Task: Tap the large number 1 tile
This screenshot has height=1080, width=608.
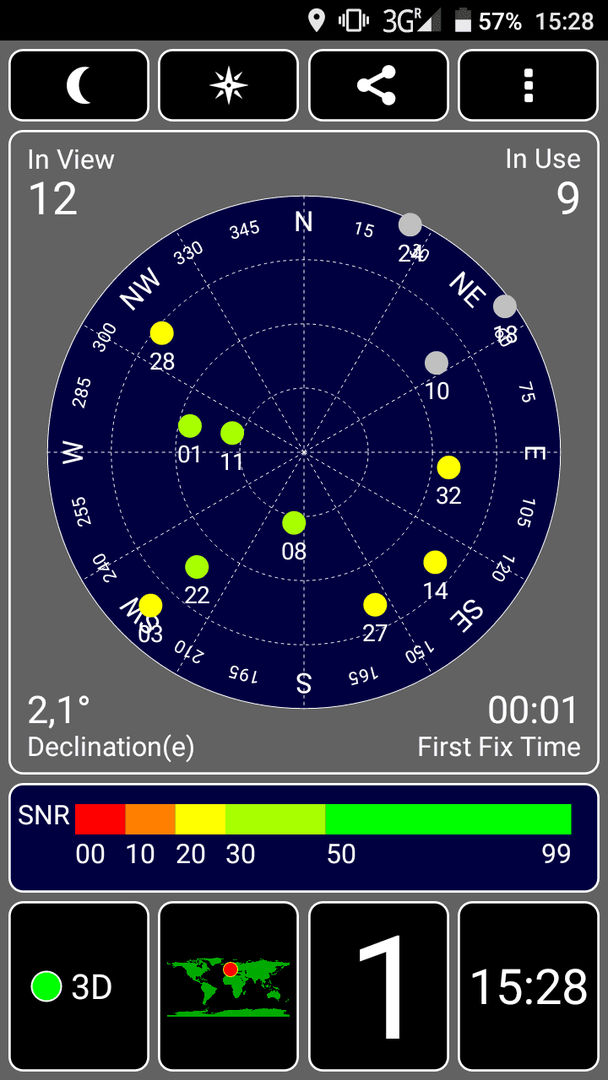Action: pyautogui.click(x=378, y=986)
